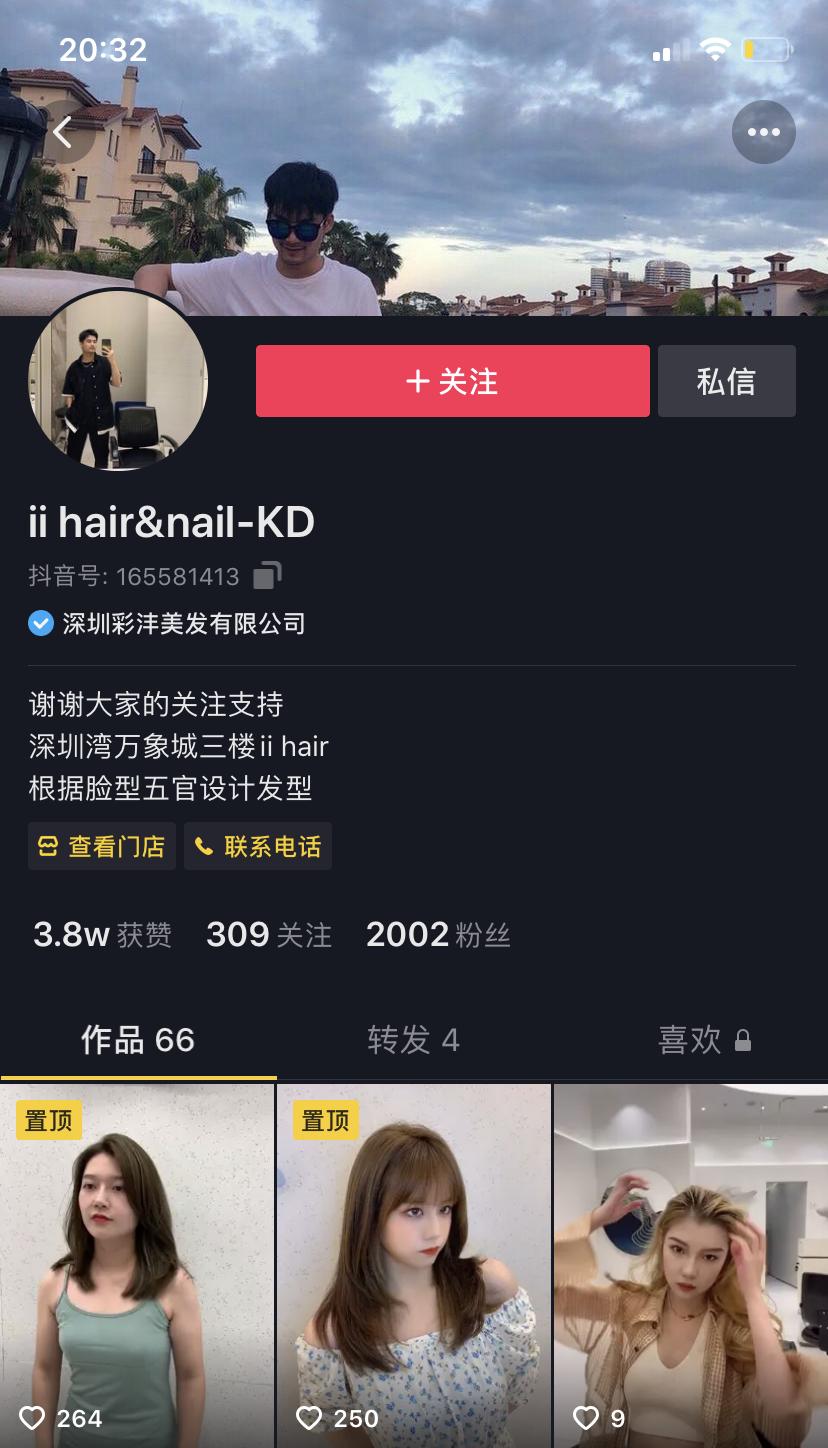Open the more options ellipsis menu
828x1448 pixels.
point(763,131)
